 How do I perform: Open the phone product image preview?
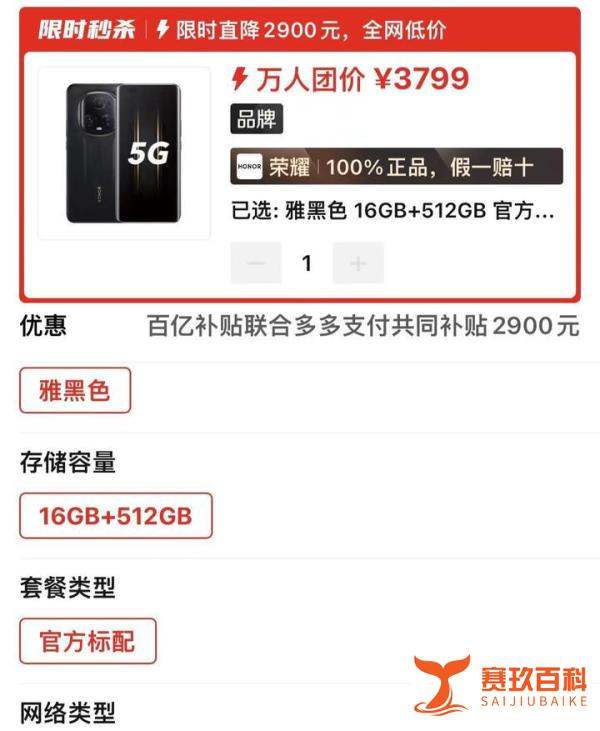pos(124,152)
